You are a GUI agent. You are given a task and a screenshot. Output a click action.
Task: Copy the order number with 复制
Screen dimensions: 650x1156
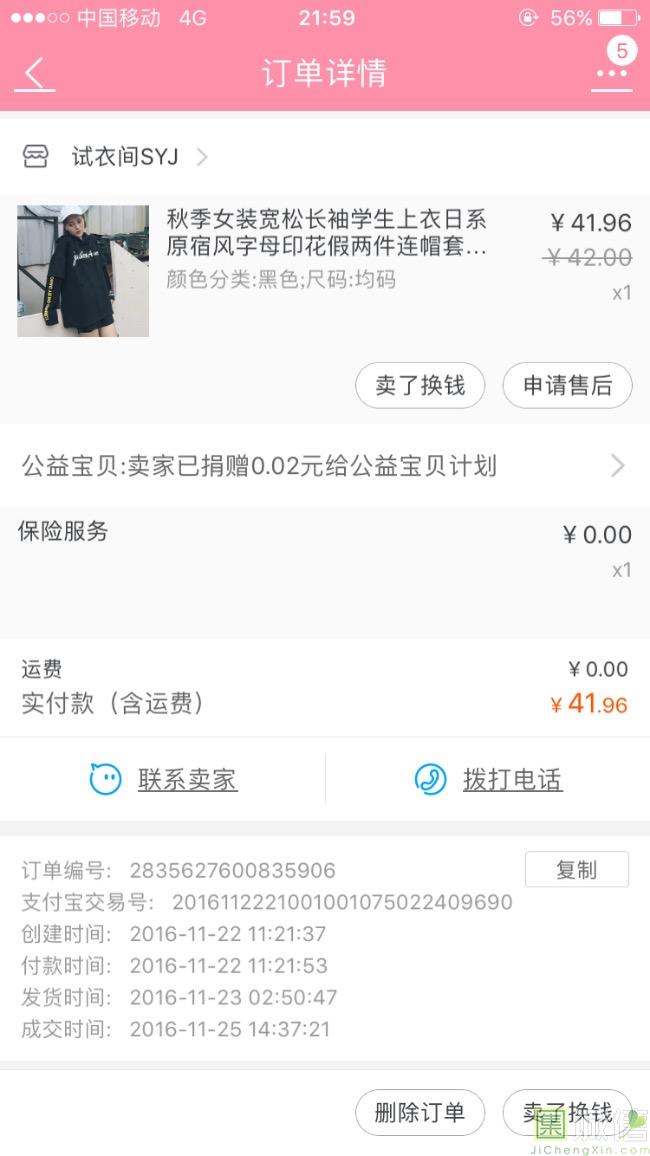(x=576, y=870)
